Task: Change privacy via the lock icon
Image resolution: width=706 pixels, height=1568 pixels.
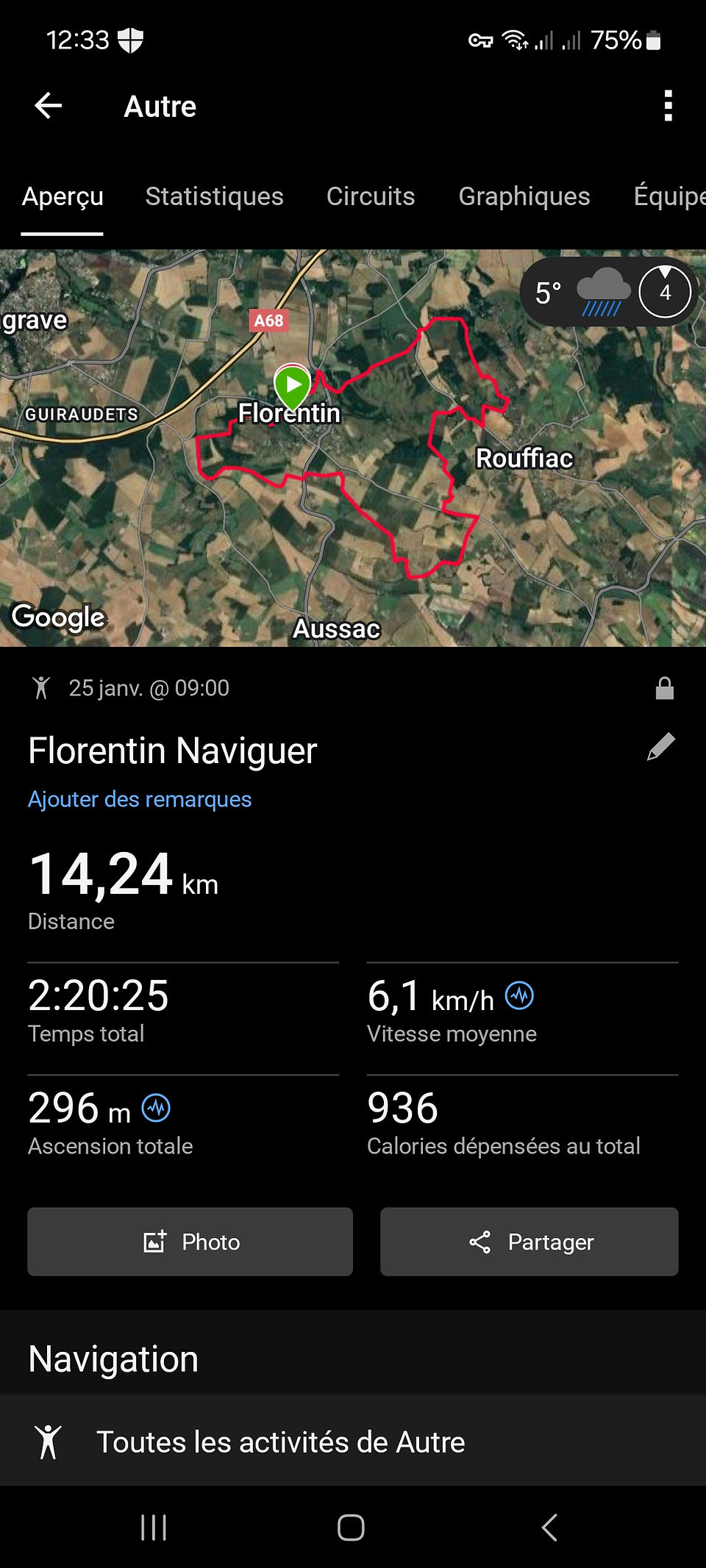Action: point(664,688)
